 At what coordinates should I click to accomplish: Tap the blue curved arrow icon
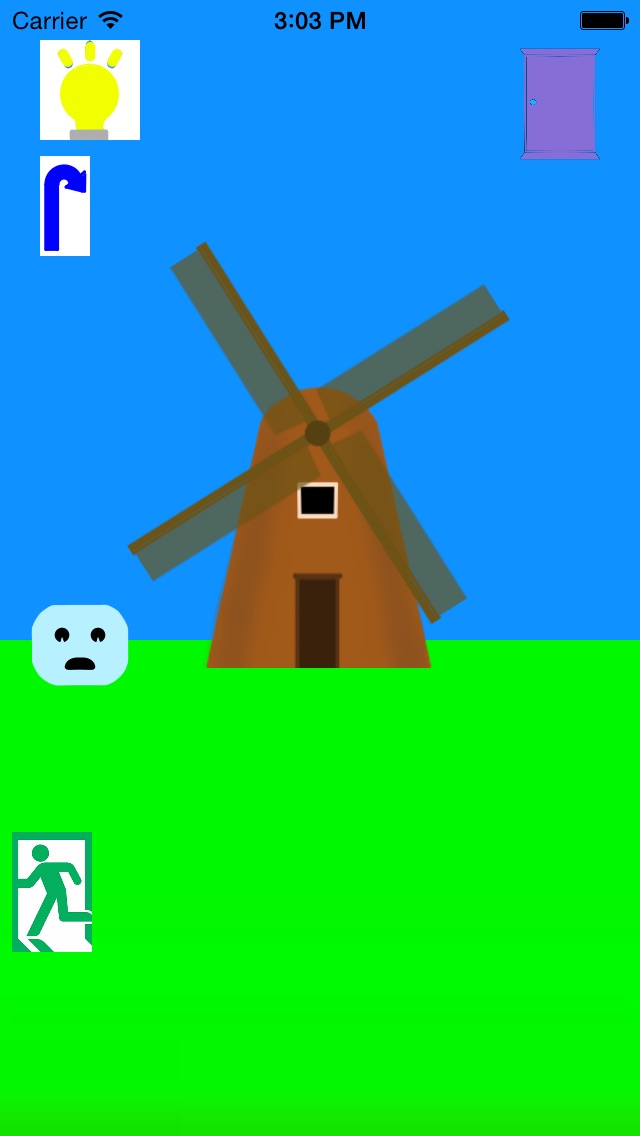pos(65,206)
